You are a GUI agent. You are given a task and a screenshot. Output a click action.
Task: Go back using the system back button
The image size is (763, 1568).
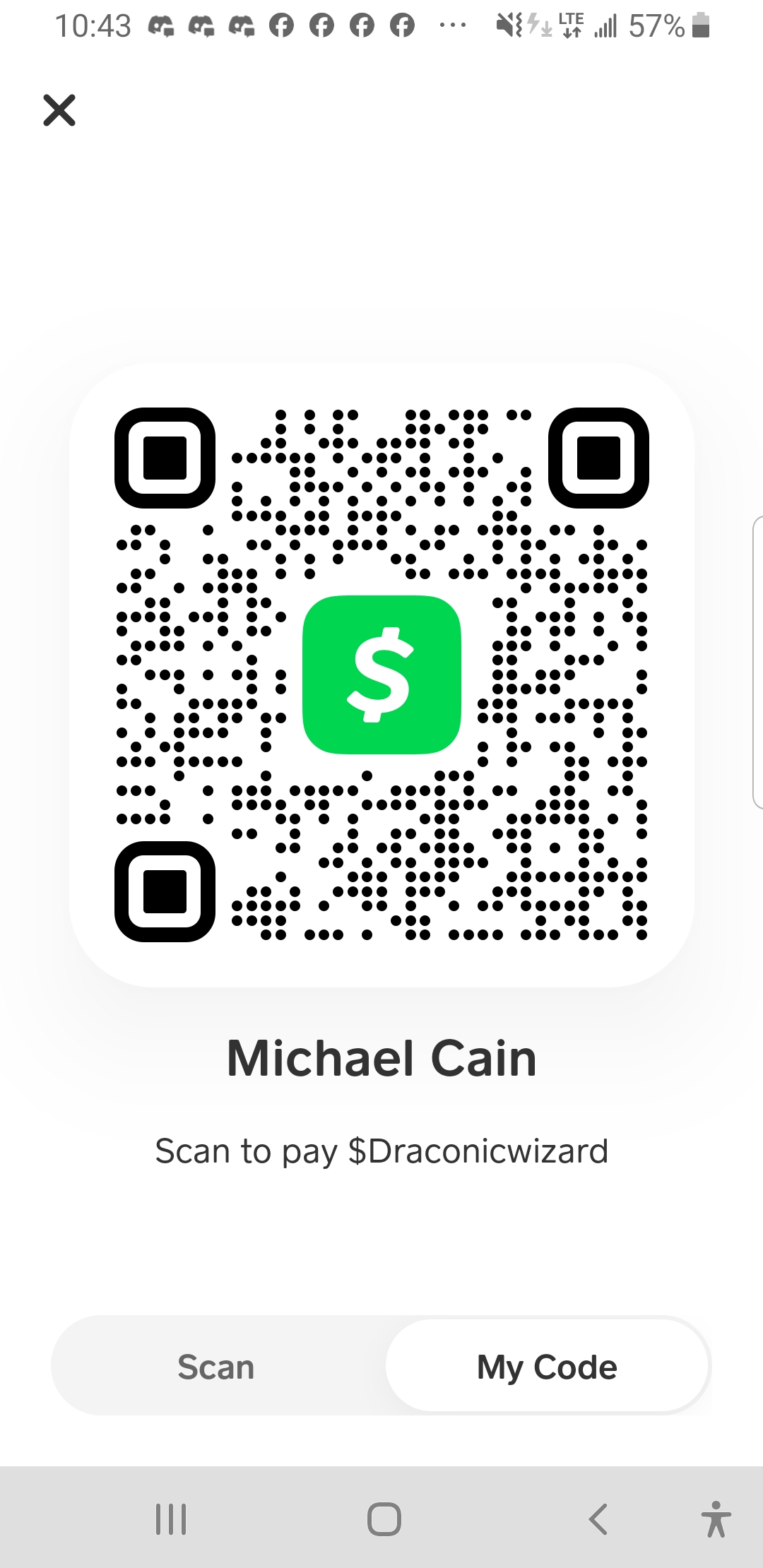pos(598,1519)
